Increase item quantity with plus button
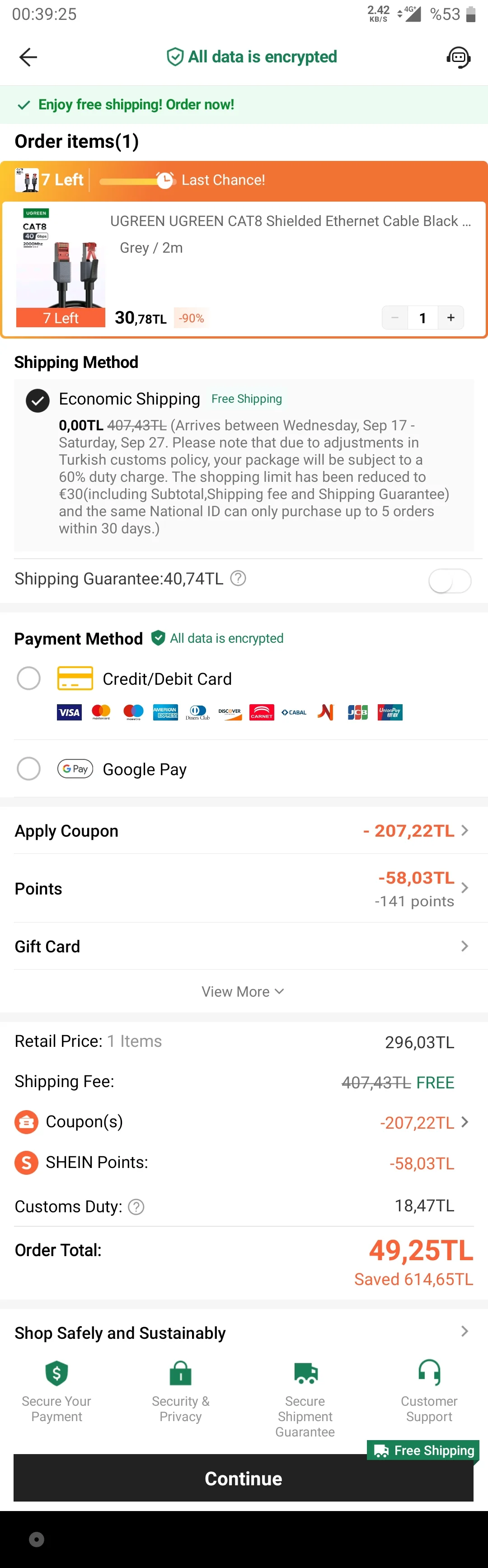This screenshot has height=1568, width=488. pyautogui.click(x=450, y=318)
